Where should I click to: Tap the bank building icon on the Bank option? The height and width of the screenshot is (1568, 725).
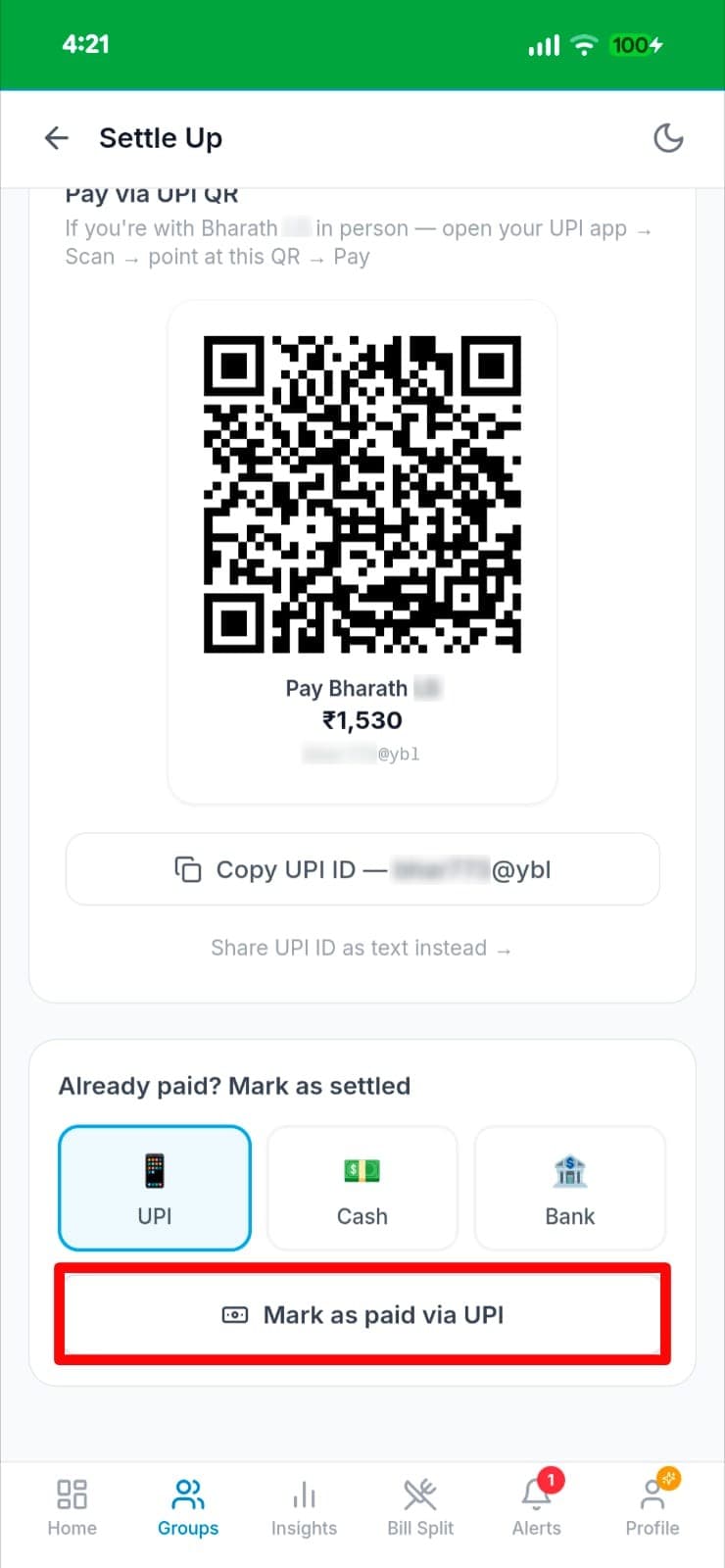point(569,1169)
